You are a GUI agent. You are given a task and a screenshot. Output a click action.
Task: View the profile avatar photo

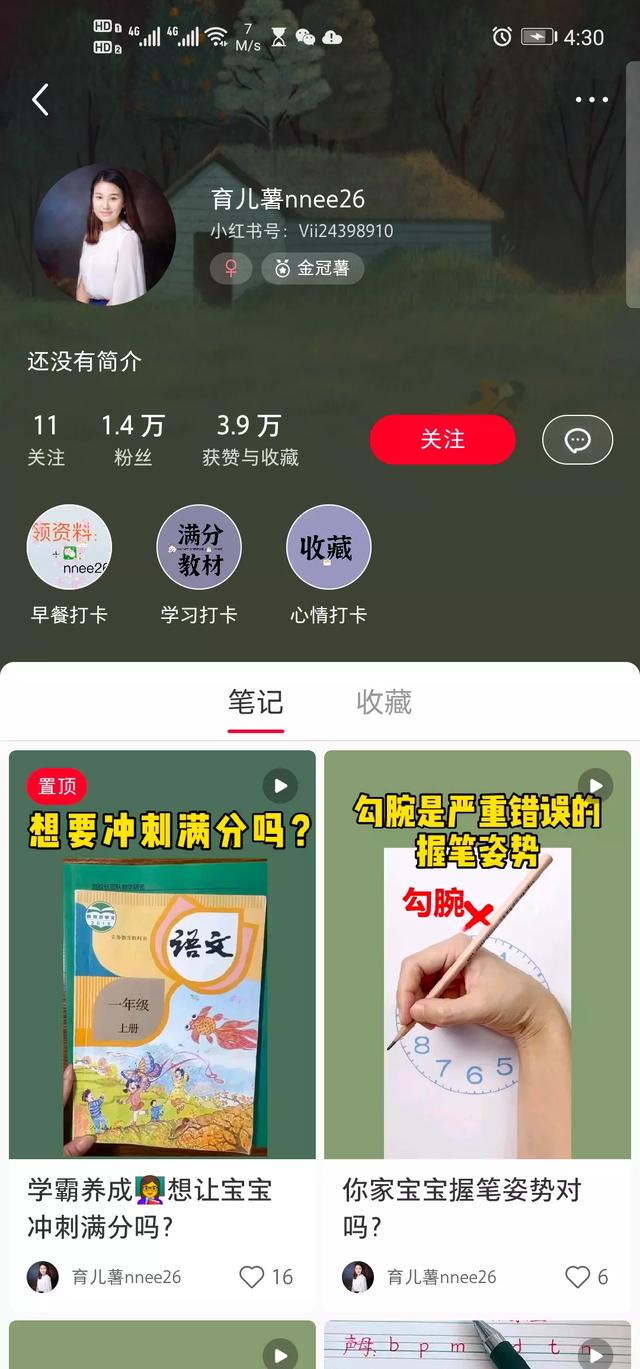[104, 235]
